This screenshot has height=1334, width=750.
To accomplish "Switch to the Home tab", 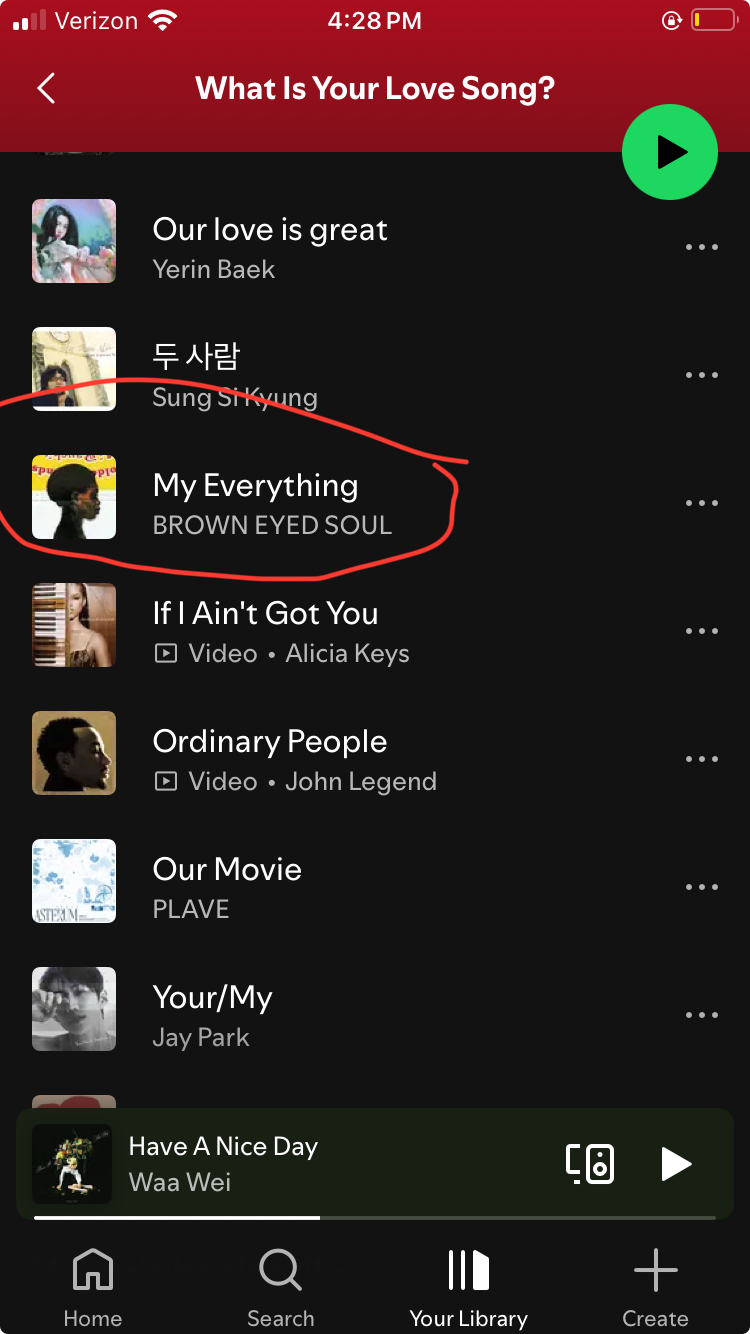I will pos(92,1288).
